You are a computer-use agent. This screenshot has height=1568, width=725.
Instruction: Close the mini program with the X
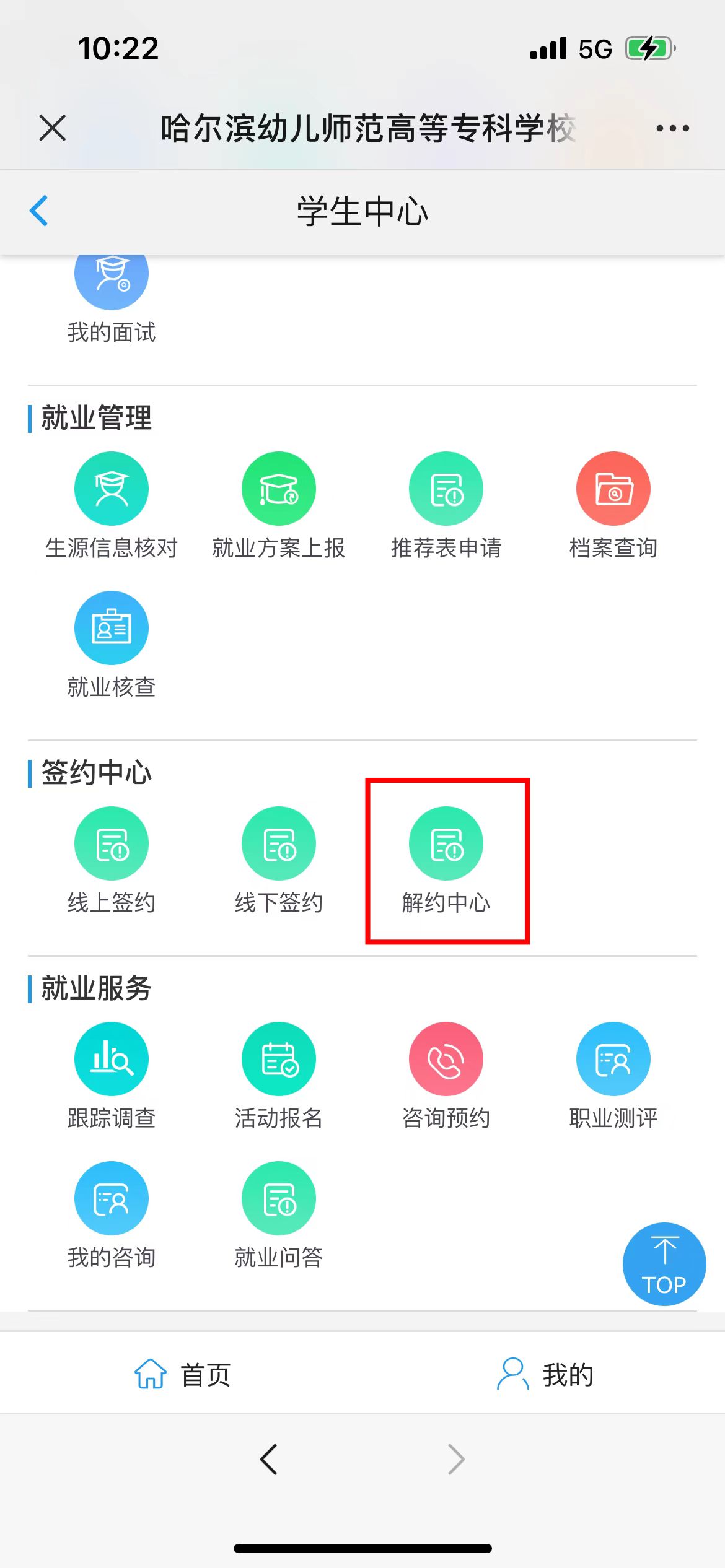tap(53, 128)
